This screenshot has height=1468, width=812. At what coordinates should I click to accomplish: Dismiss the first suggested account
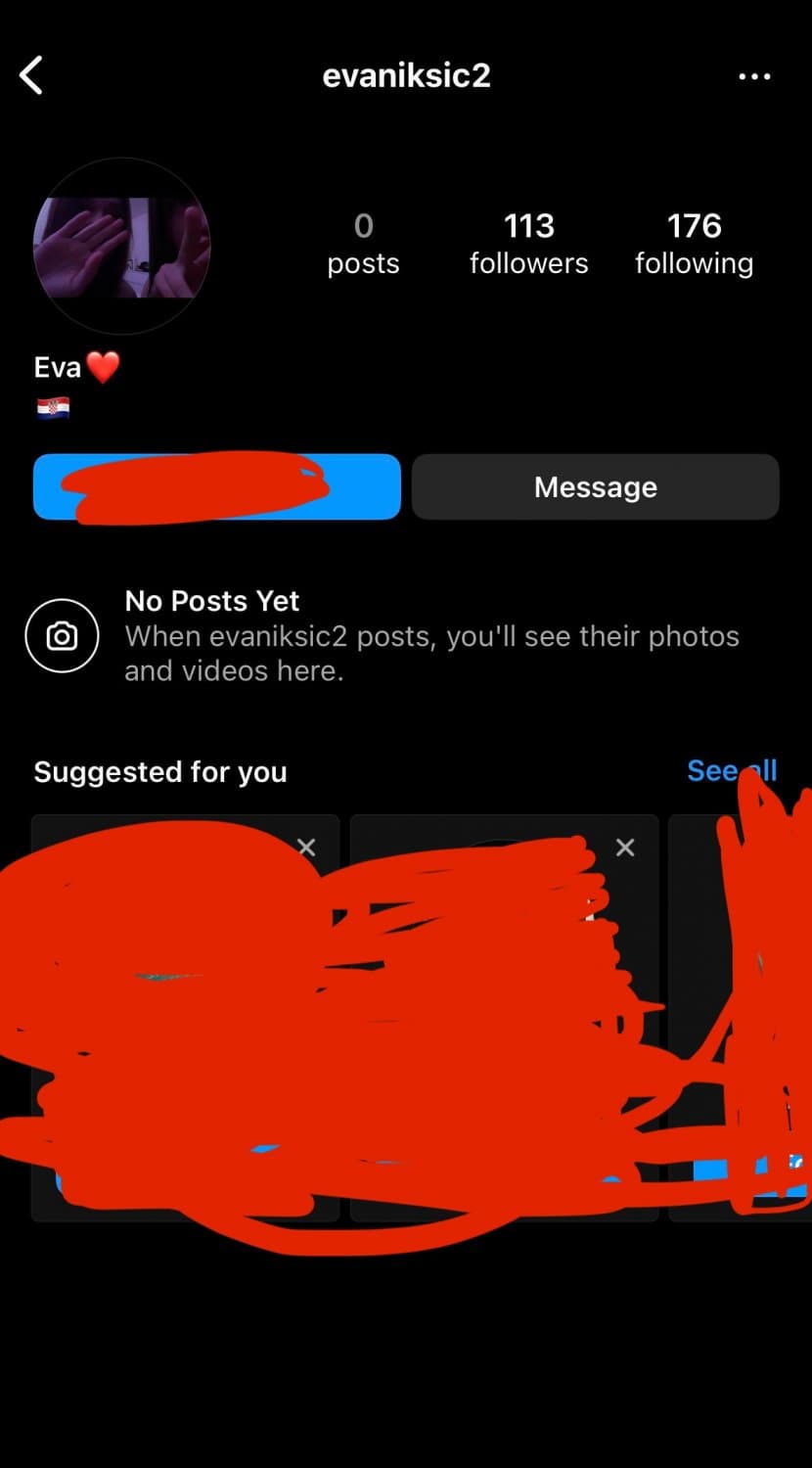pyautogui.click(x=306, y=847)
